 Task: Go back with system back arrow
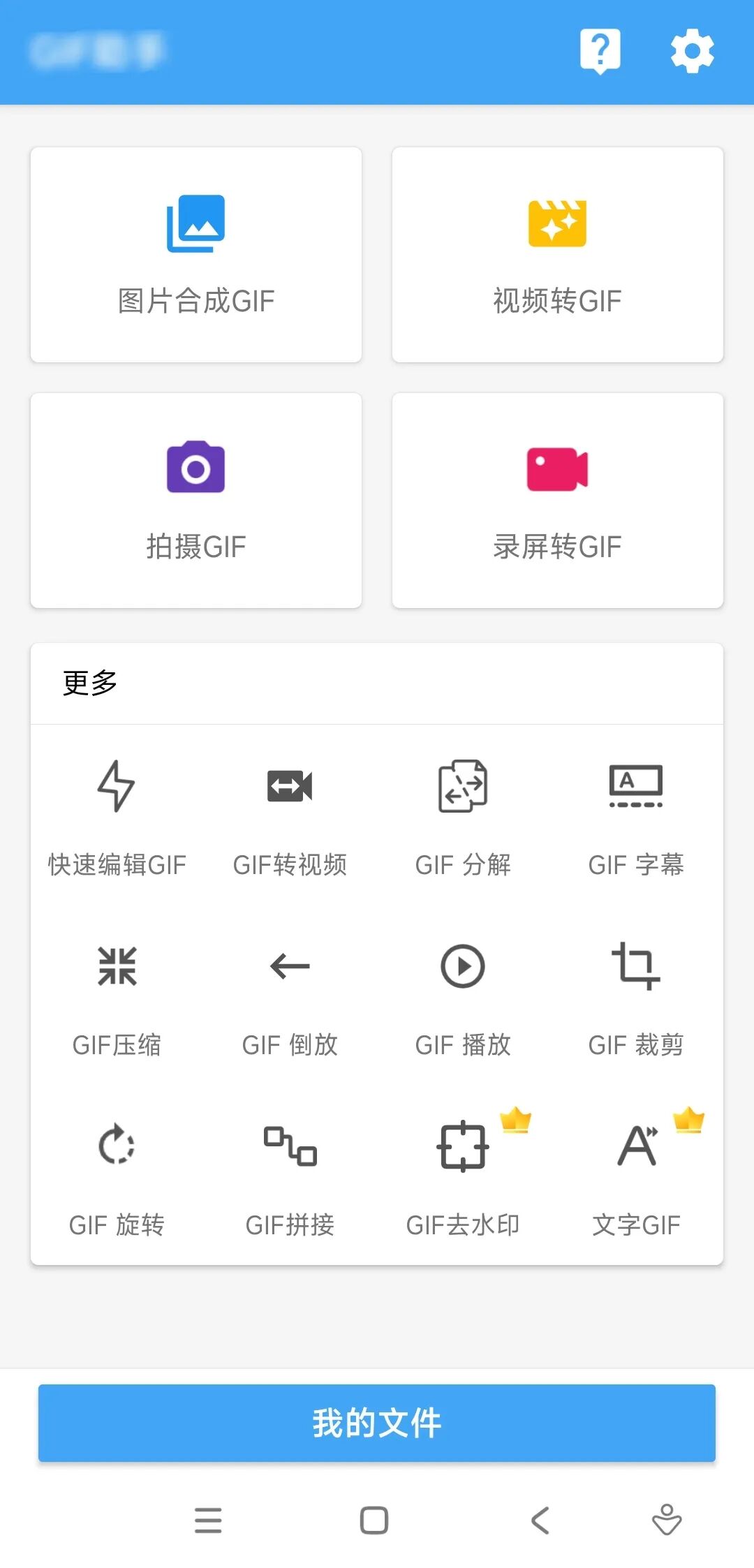(x=540, y=1520)
